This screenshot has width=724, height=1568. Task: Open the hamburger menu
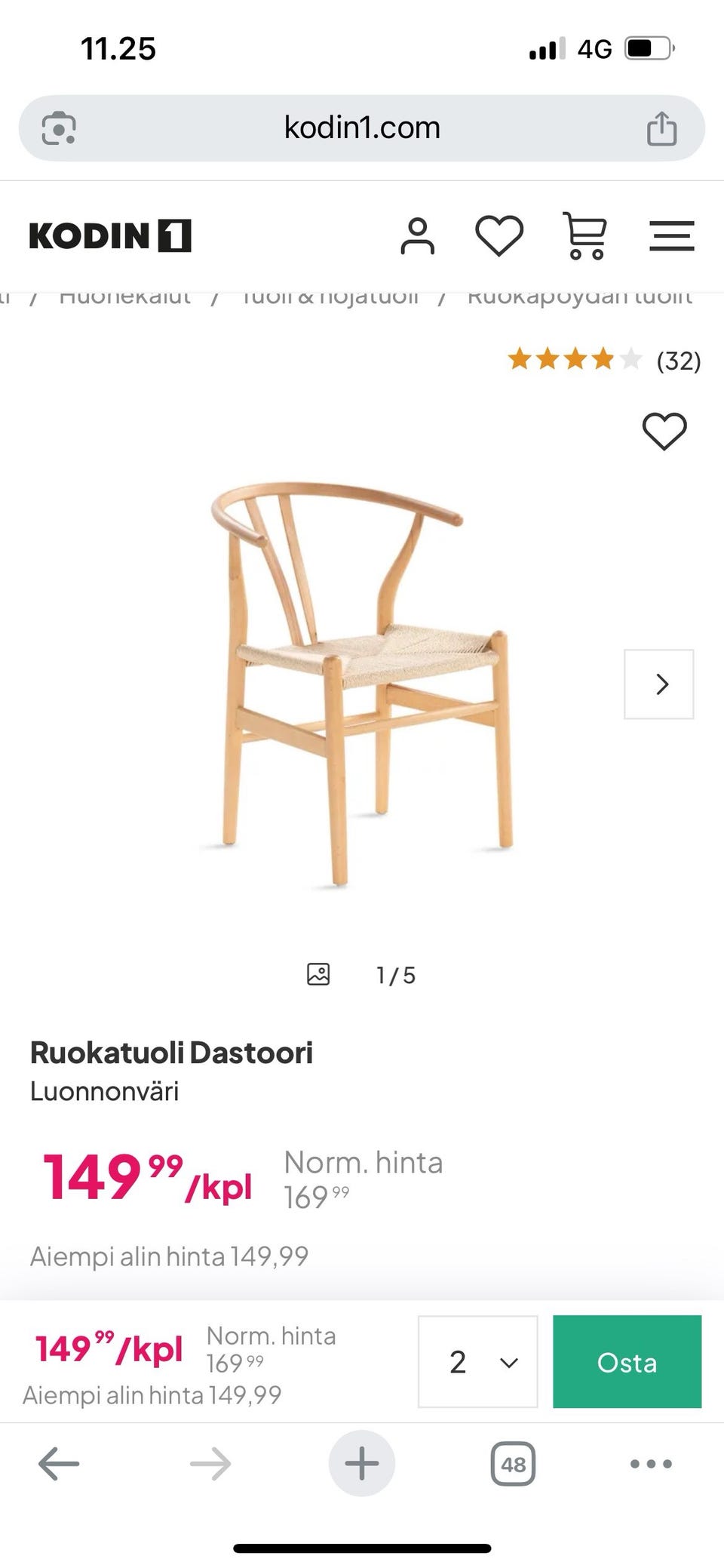(671, 236)
